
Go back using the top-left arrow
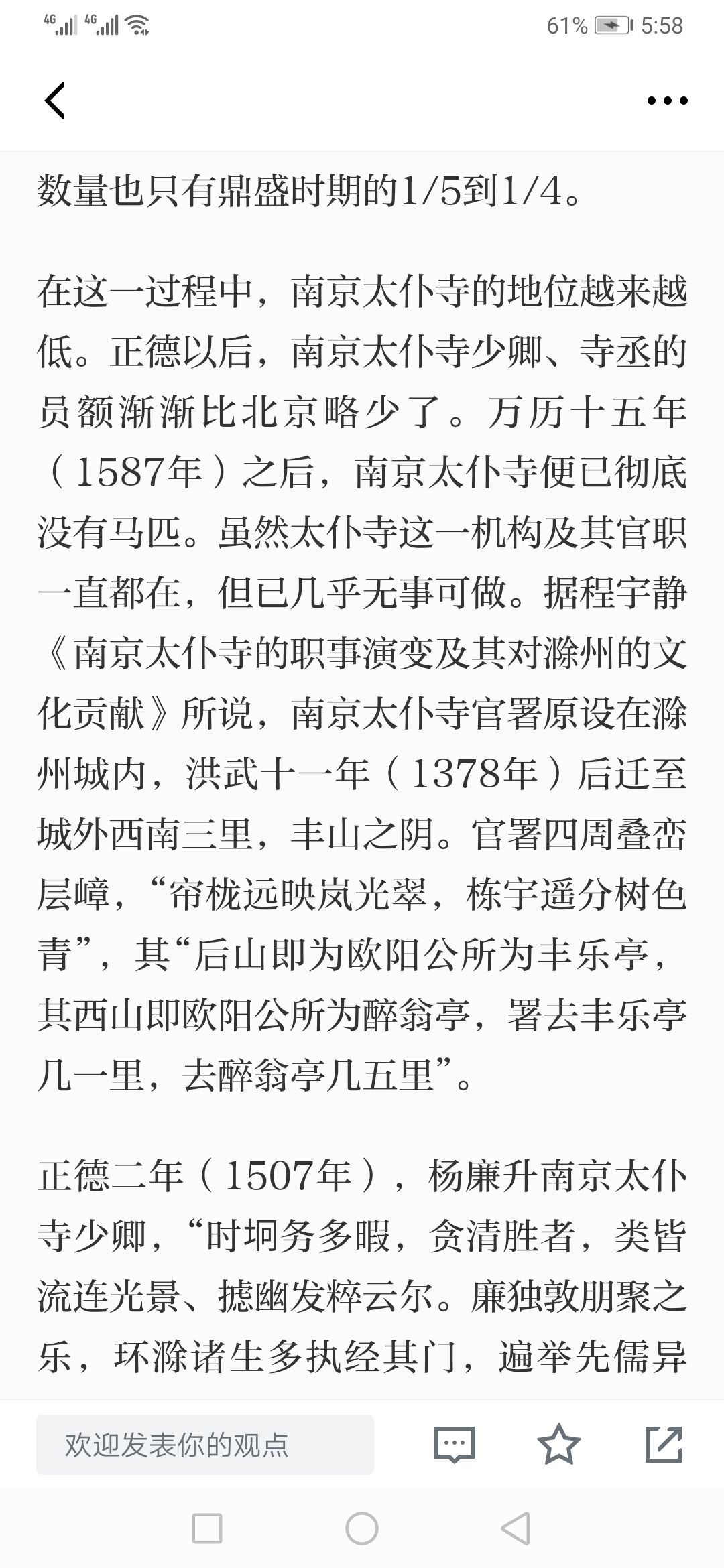tap(55, 101)
